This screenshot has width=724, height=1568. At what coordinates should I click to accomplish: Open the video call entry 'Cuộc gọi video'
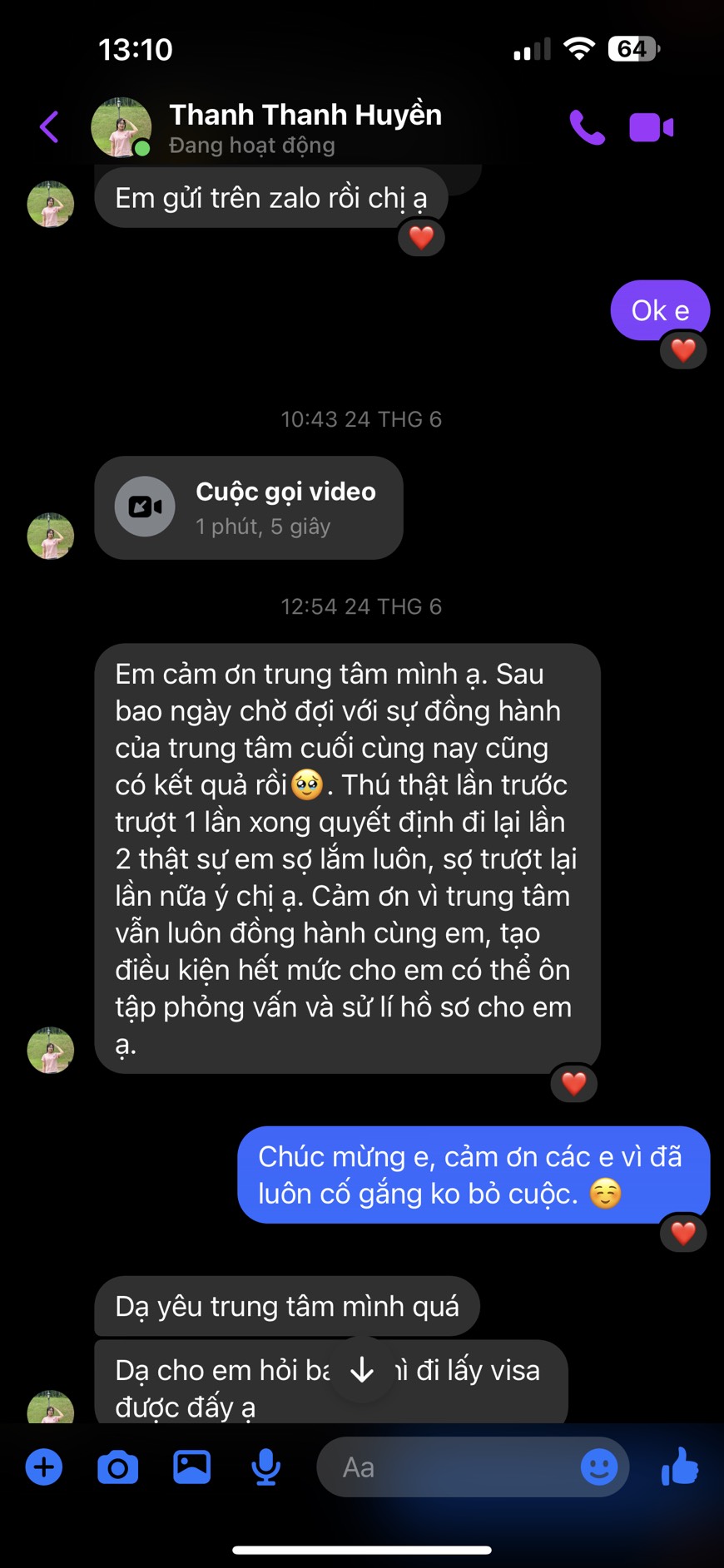[248, 507]
